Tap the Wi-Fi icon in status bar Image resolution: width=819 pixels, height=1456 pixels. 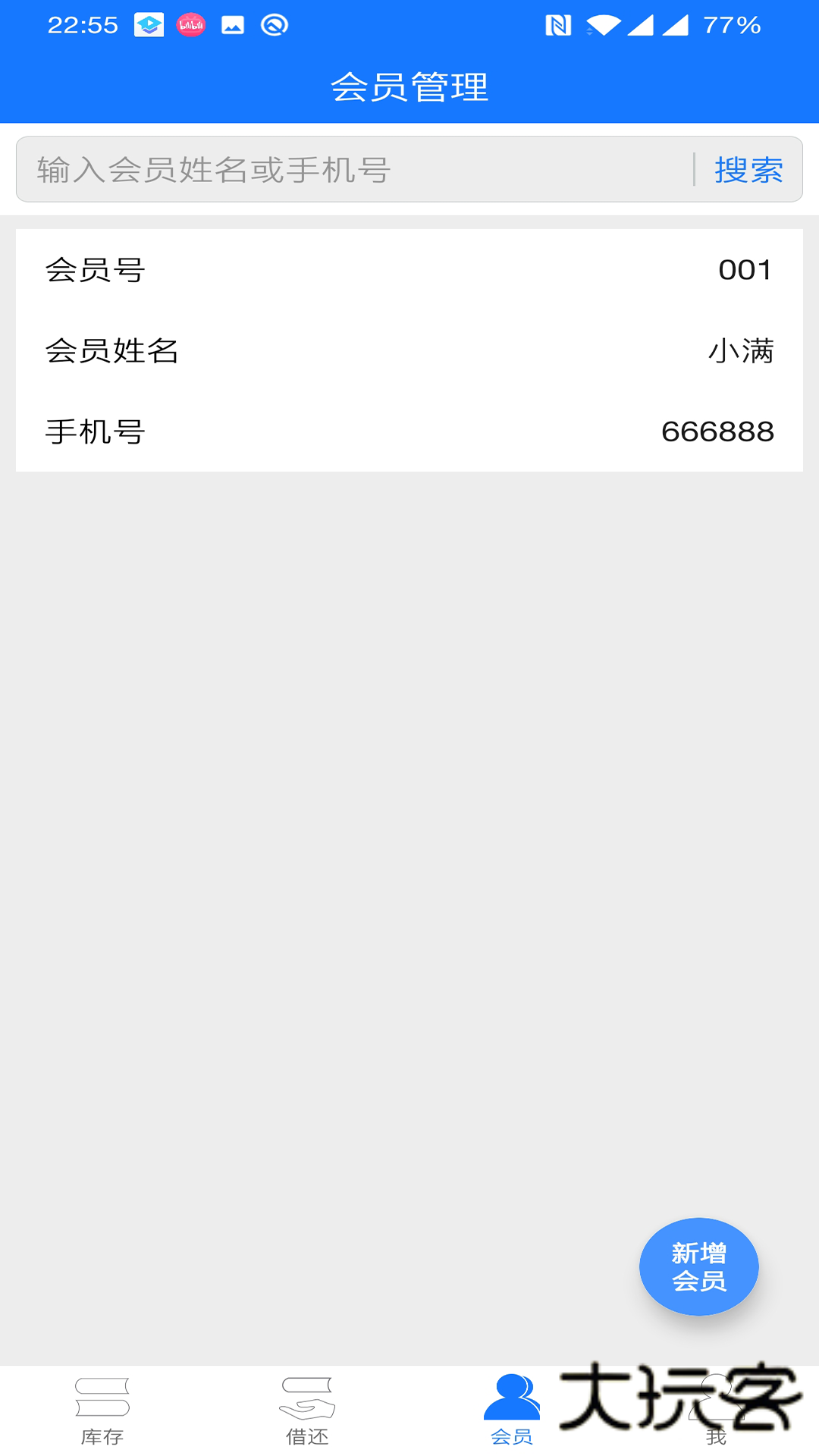tap(603, 24)
